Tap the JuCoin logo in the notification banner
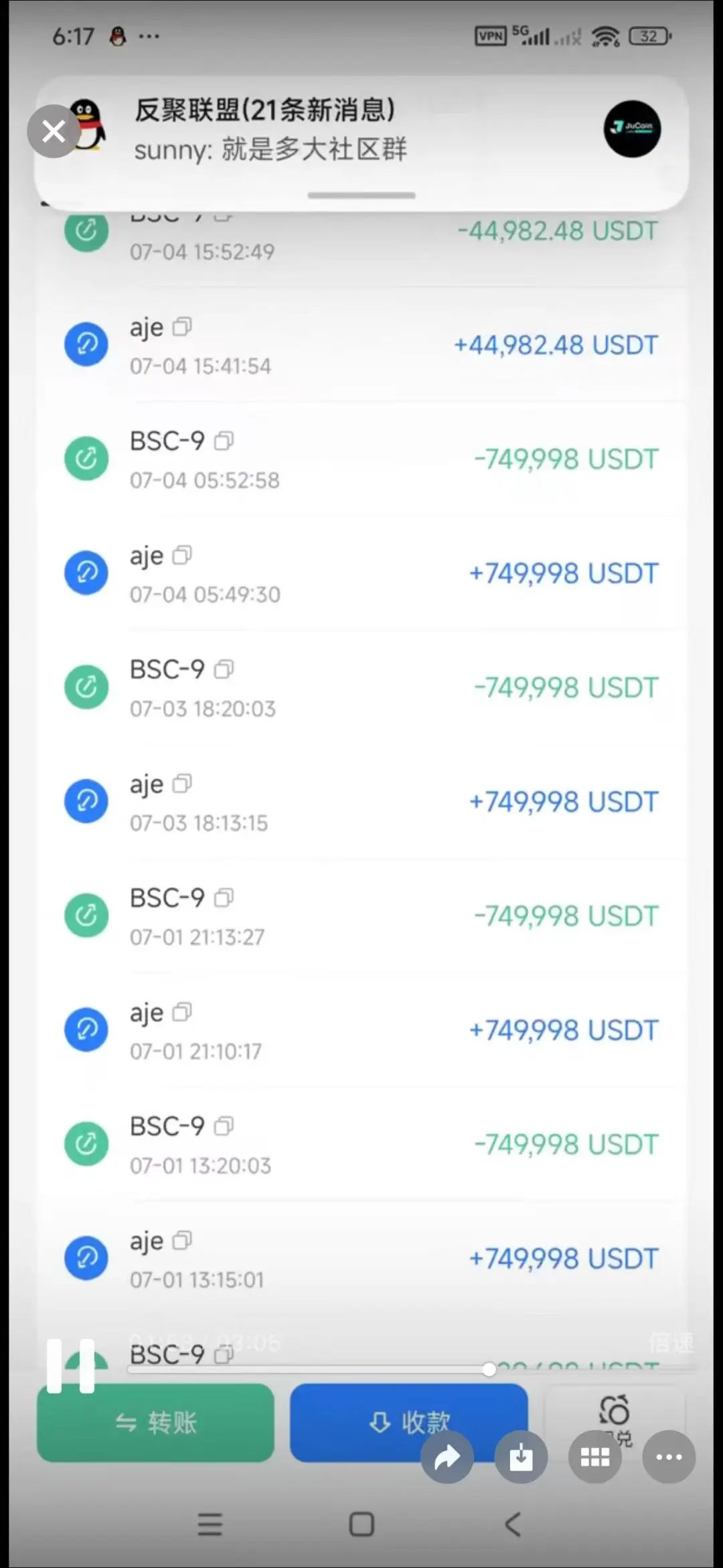723x1568 pixels. pos(631,129)
